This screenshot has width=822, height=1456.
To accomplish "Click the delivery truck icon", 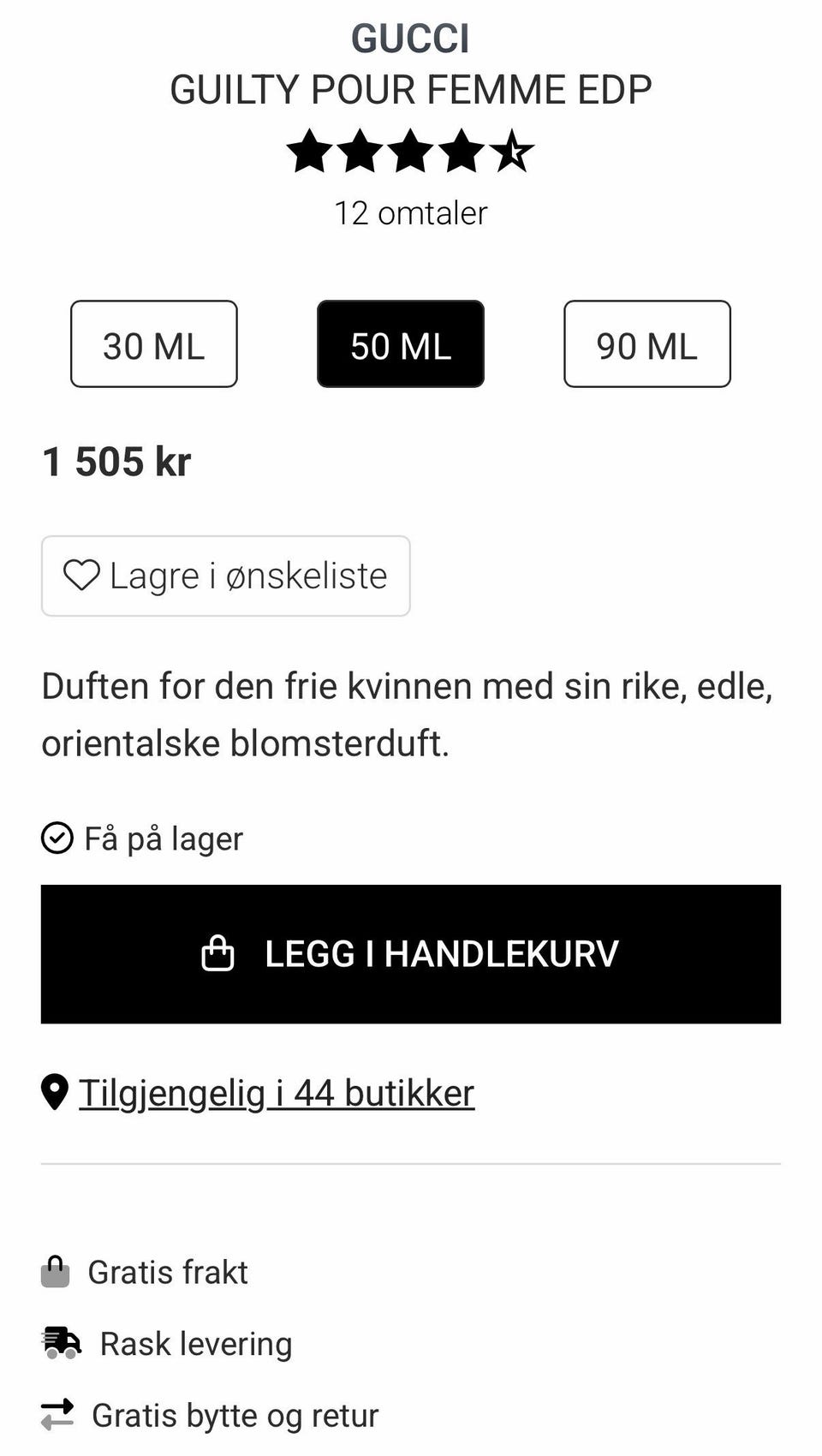I will pyautogui.click(x=61, y=1343).
